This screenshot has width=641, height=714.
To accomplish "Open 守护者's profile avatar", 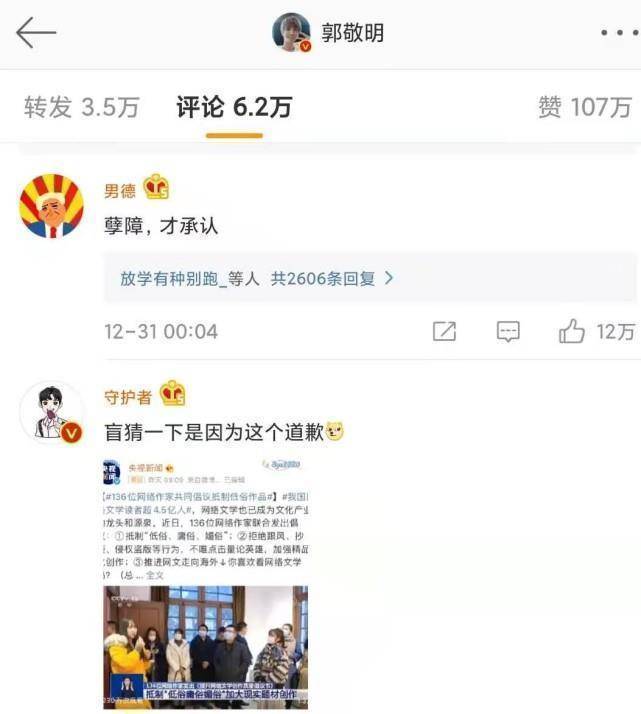I will 51,412.
